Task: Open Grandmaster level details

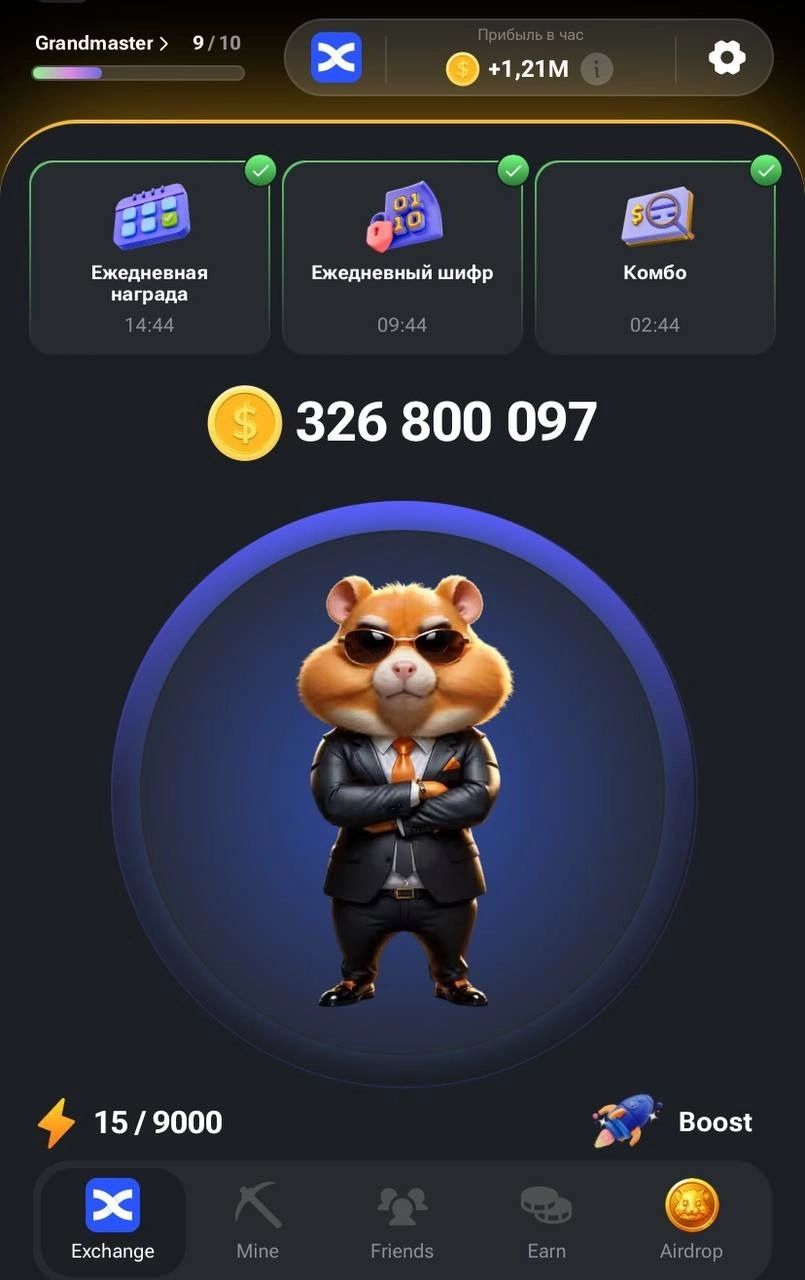Action: click(101, 44)
